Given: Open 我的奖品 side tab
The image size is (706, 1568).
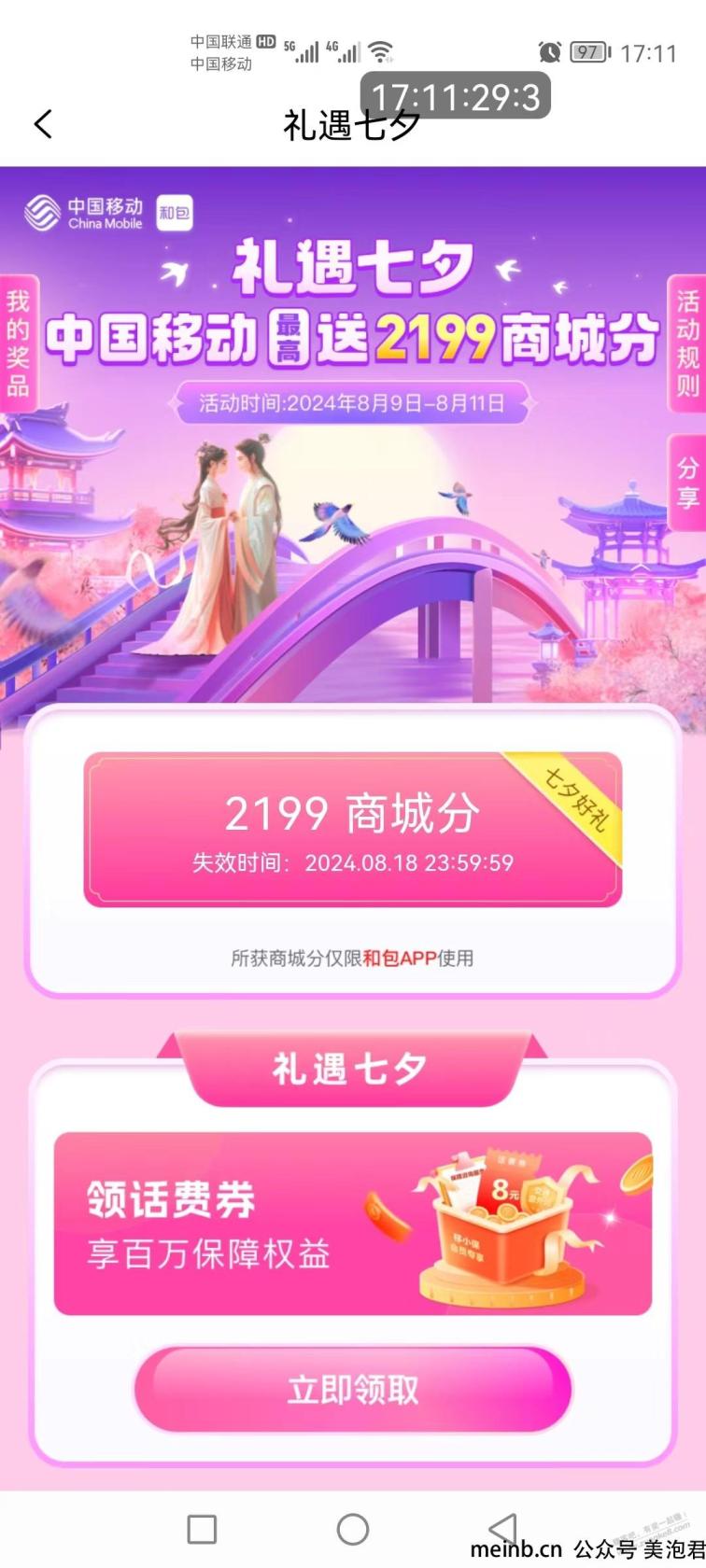Looking at the screenshot, I should tap(18, 343).
